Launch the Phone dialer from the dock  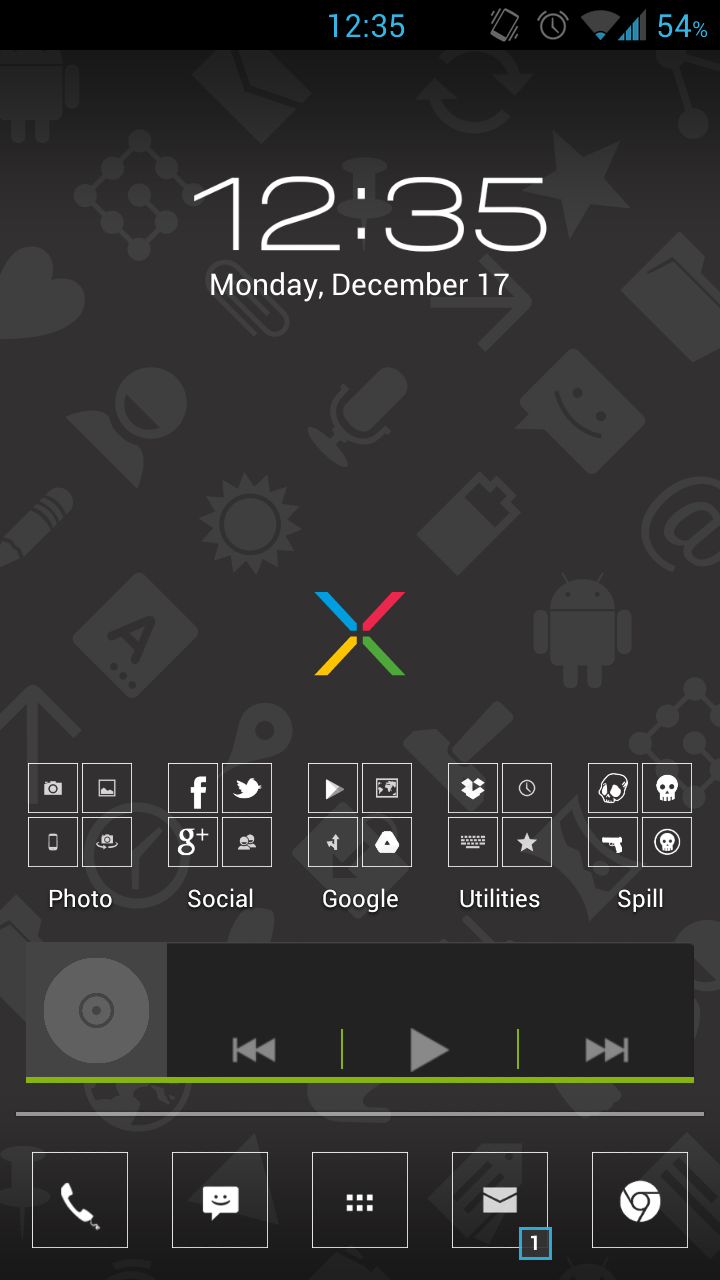pyautogui.click(x=80, y=1200)
